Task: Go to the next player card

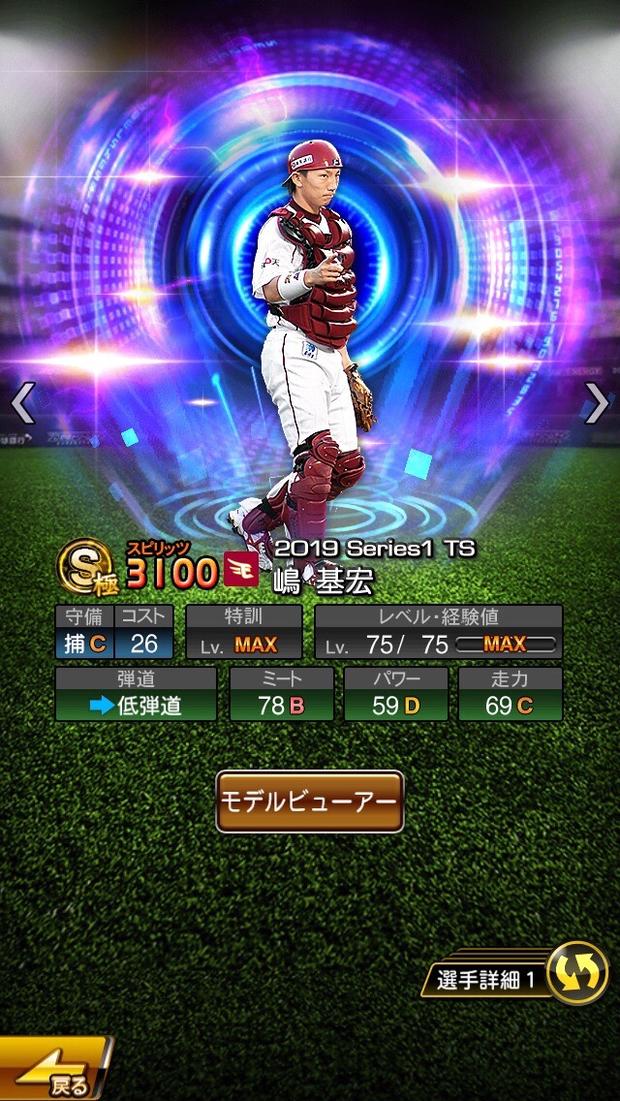Action: (597, 403)
